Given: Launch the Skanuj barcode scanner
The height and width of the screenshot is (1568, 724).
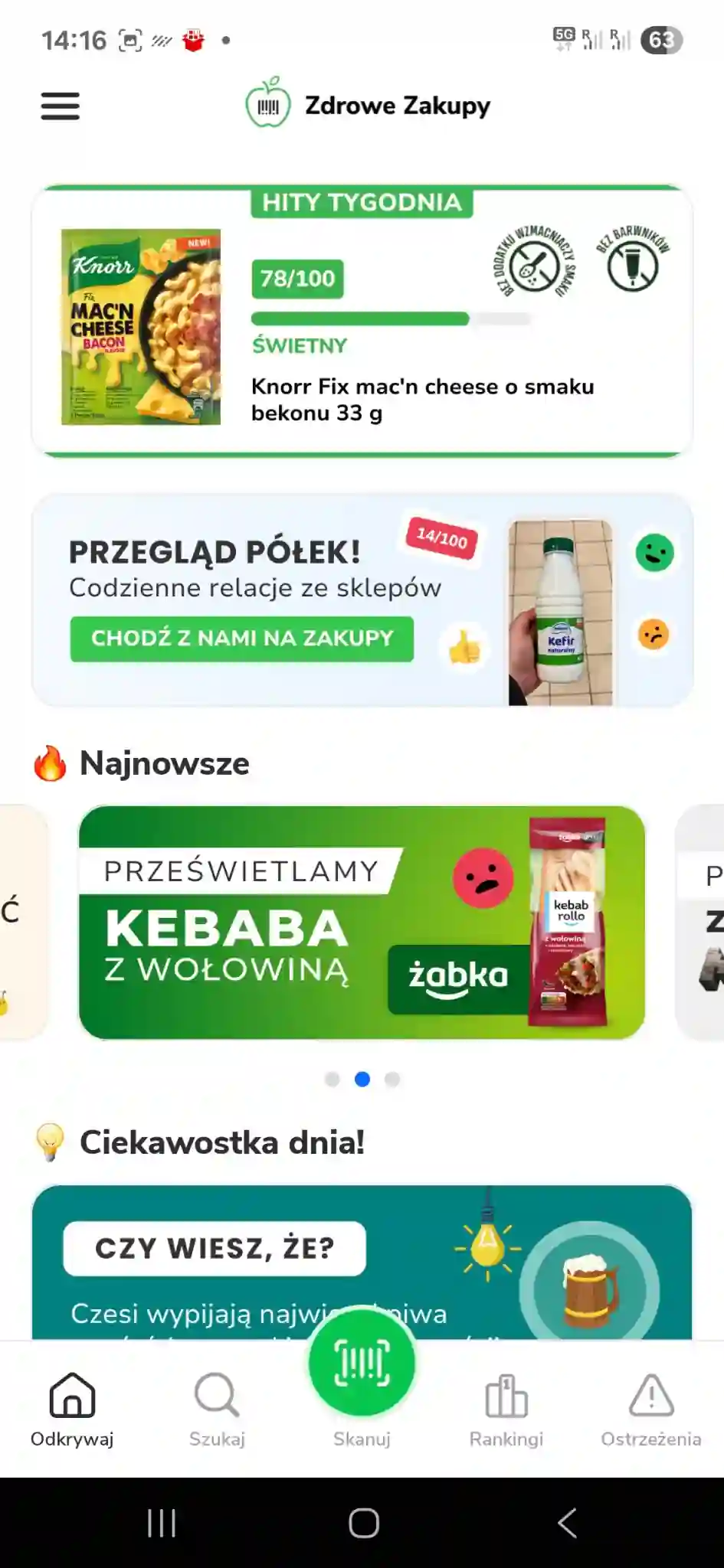Looking at the screenshot, I should pos(362,1364).
